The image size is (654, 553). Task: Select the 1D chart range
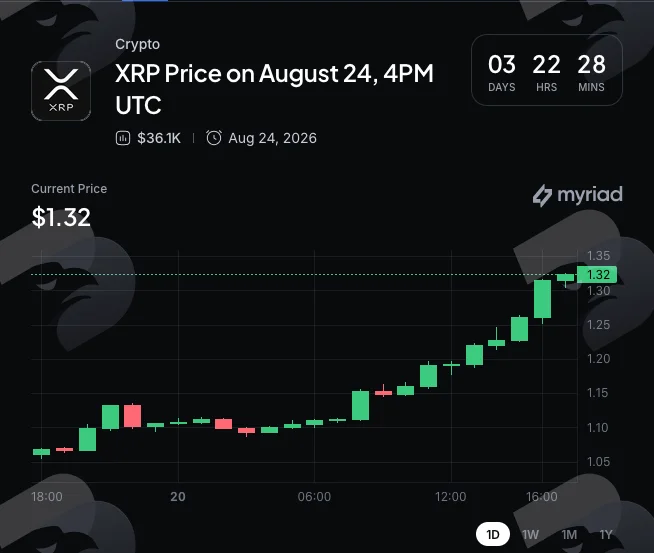[493, 534]
